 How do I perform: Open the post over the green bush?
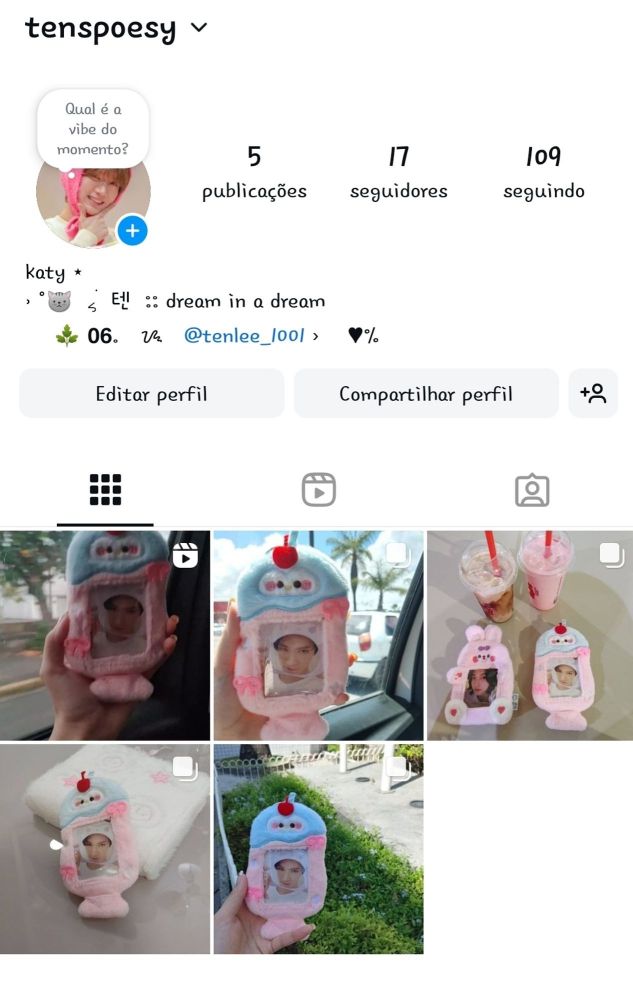318,848
